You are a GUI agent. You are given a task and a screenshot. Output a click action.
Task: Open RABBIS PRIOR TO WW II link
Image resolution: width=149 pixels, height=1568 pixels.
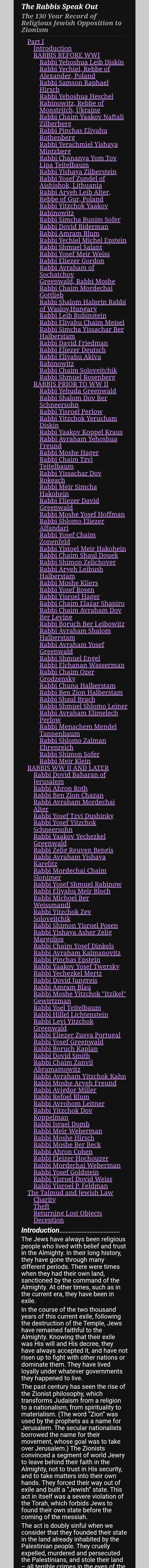[x=71, y=384]
